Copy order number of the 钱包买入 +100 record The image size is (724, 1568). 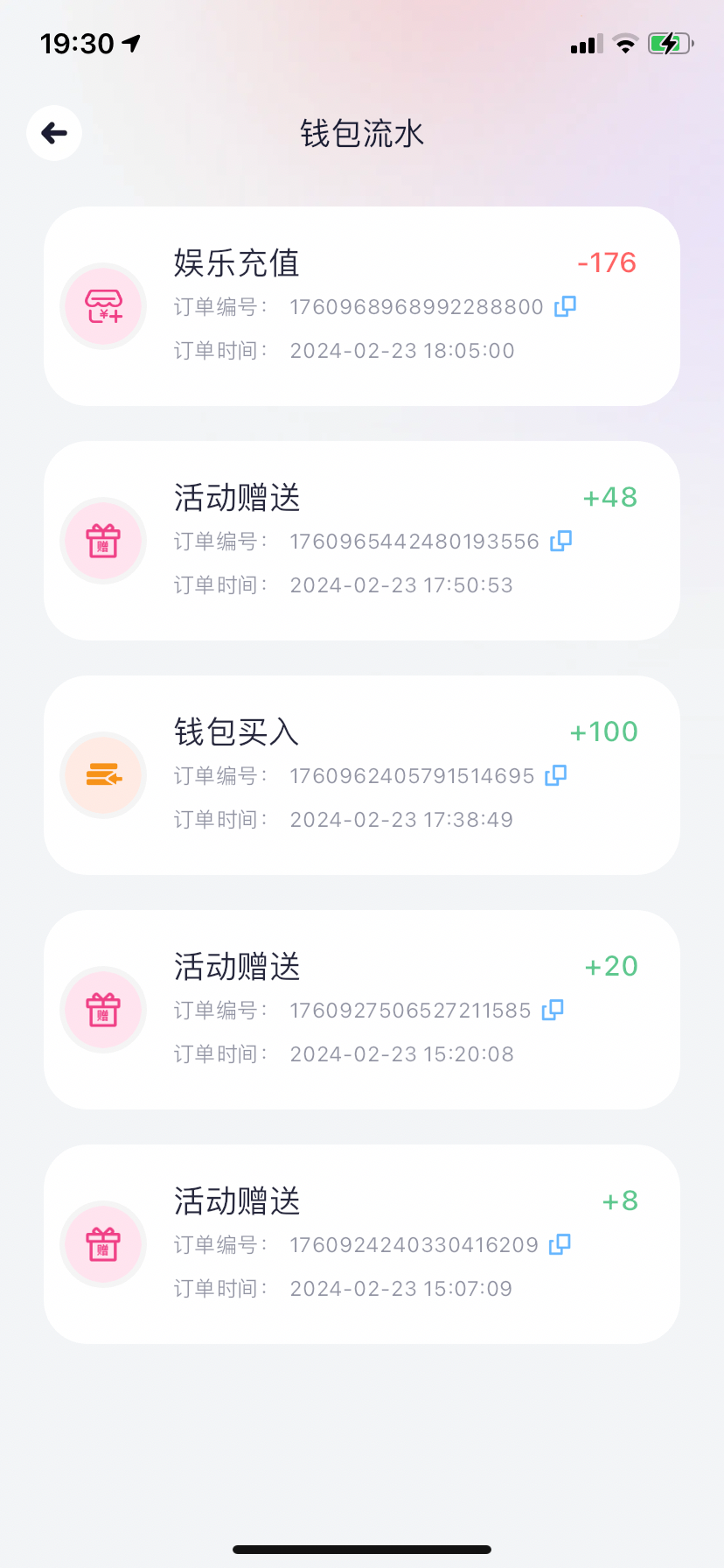(555, 775)
